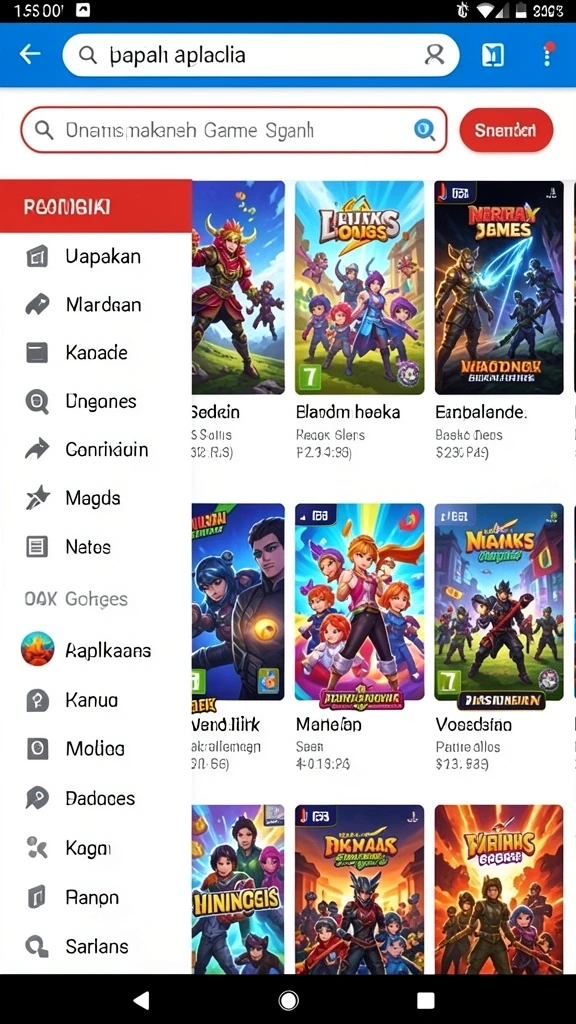Choose Ungones in the side drawer
The image size is (576, 1024).
[96, 401]
